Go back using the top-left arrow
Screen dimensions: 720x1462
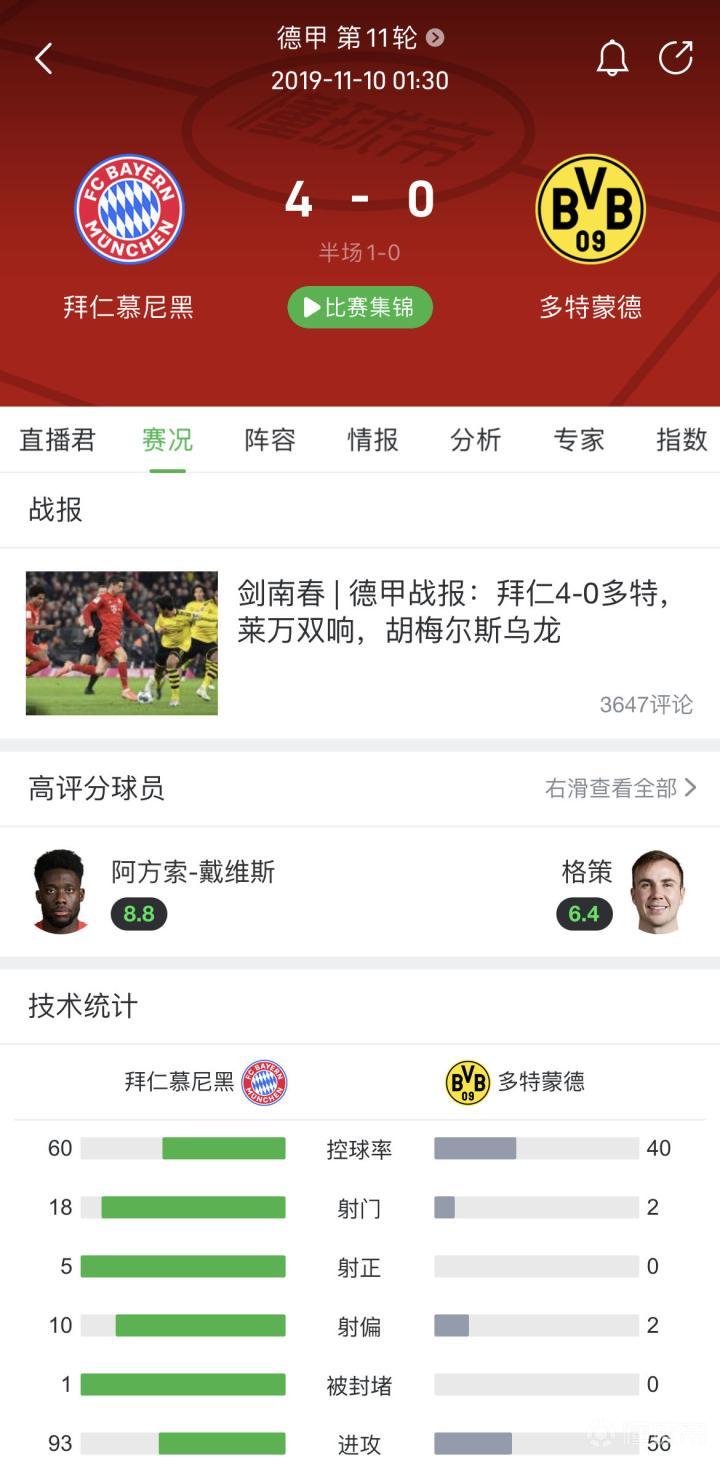pyautogui.click(x=43, y=58)
